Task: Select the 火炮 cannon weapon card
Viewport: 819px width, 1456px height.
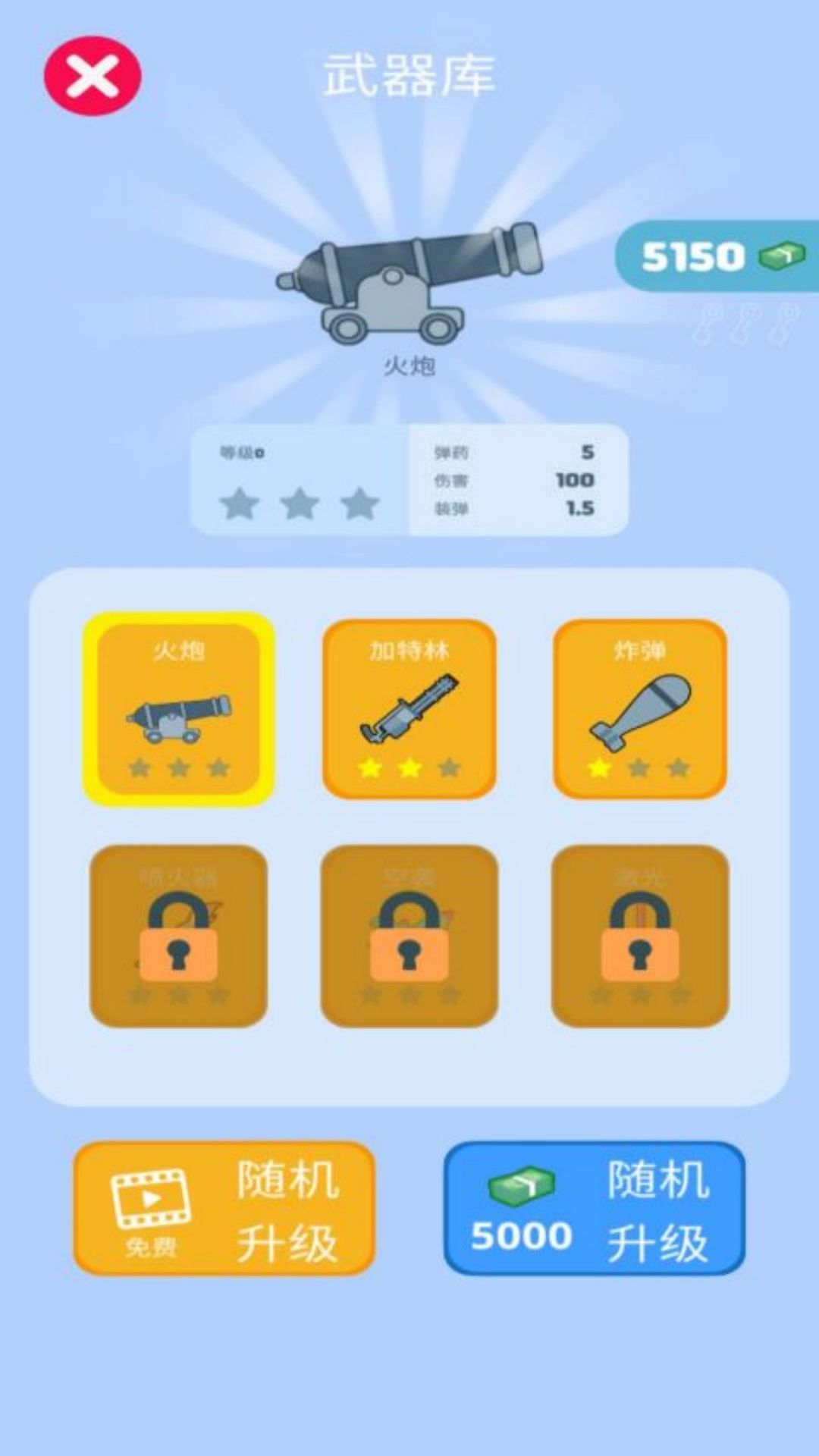Action: (178, 709)
